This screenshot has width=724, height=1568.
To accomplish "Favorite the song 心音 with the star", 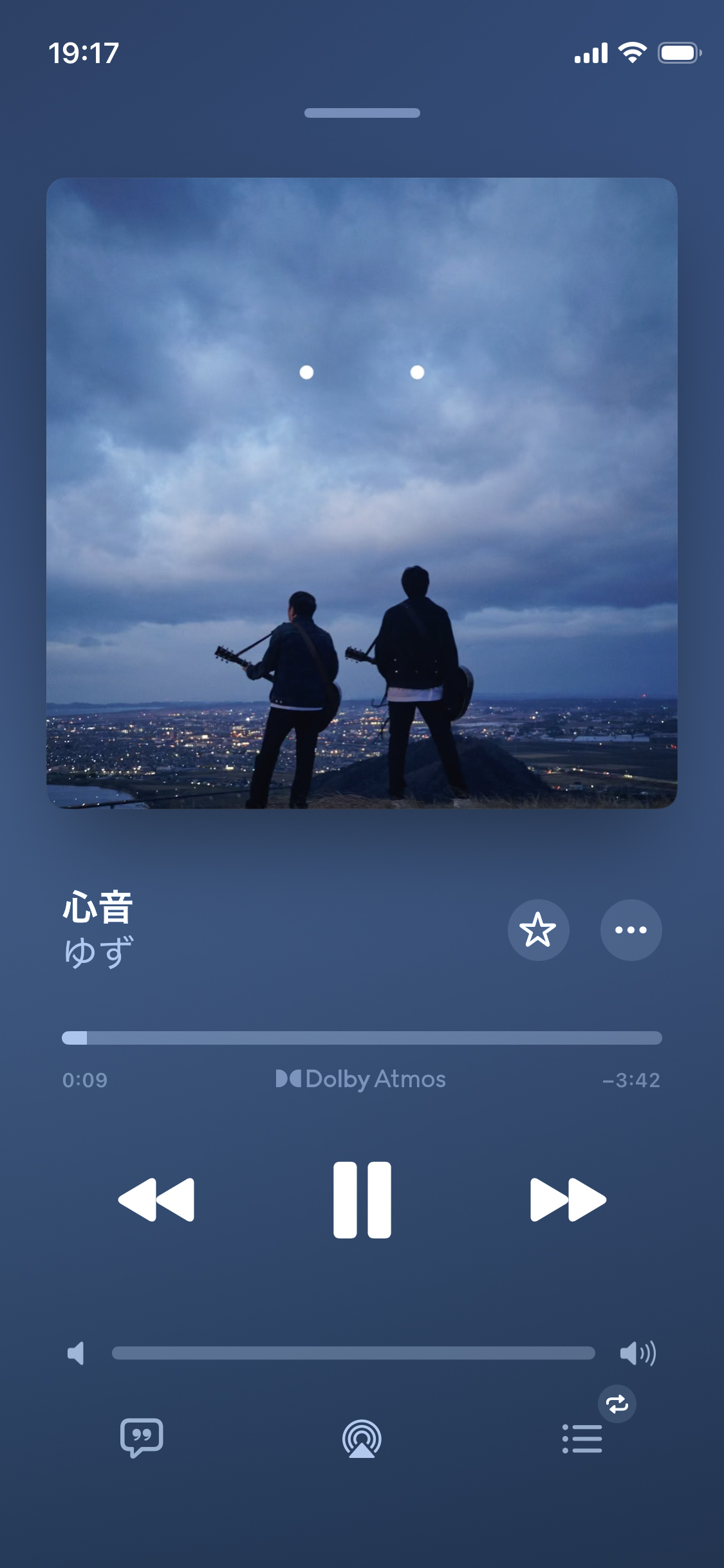I will [x=538, y=930].
